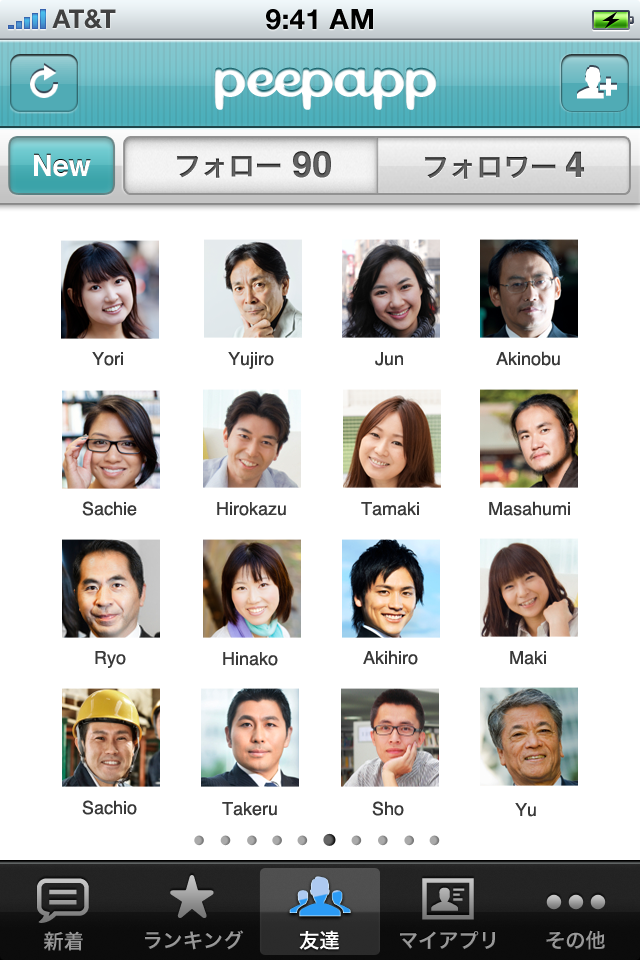Viewport: 640px width, 960px height.
Task: Switch to the ランキング tab
Action: tap(192, 912)
